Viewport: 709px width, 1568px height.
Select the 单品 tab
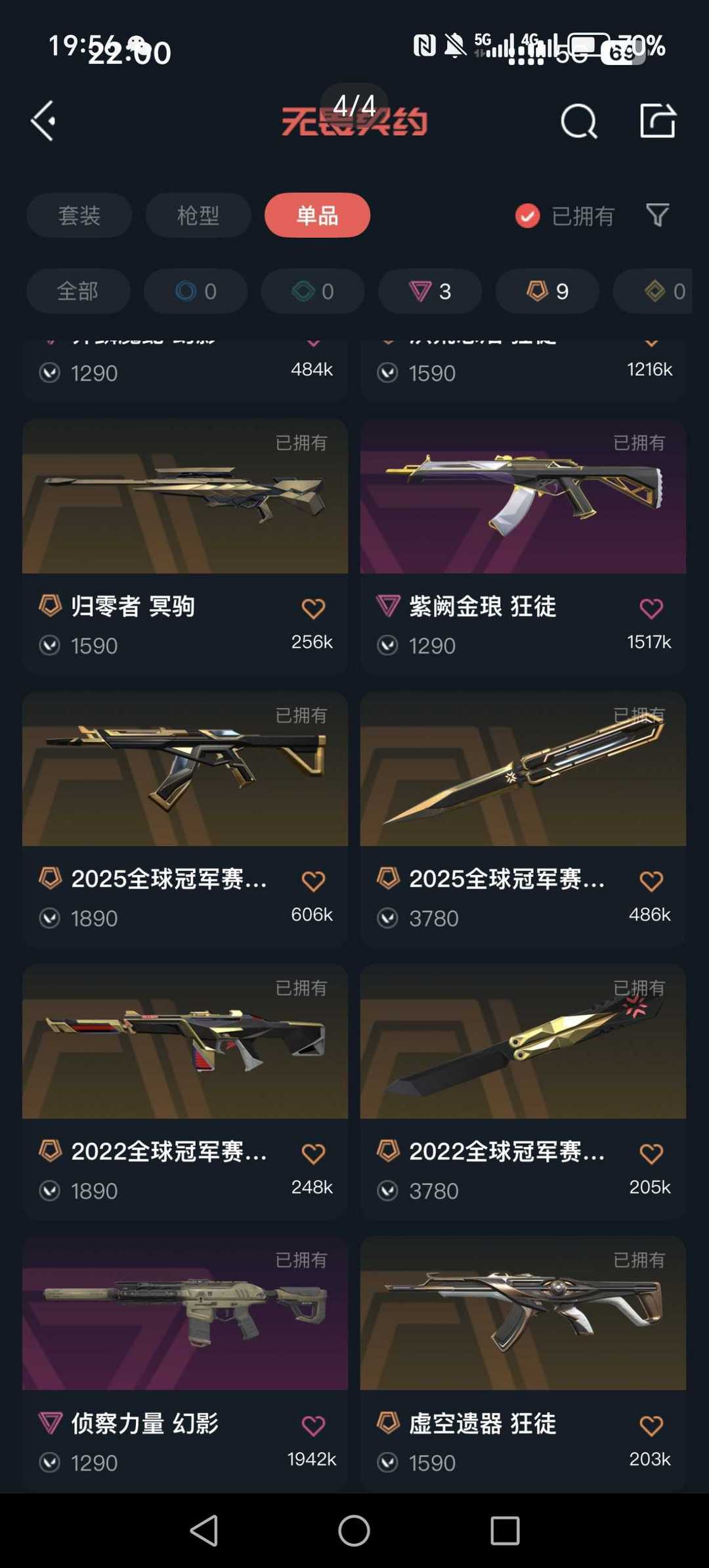tap(317, 215)
